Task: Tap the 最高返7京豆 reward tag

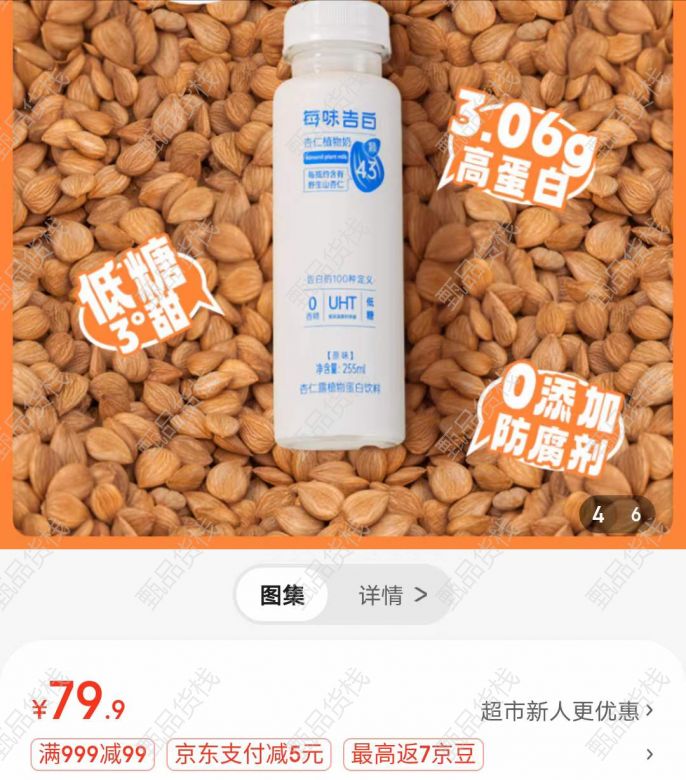Action: (x=414, y=754)
